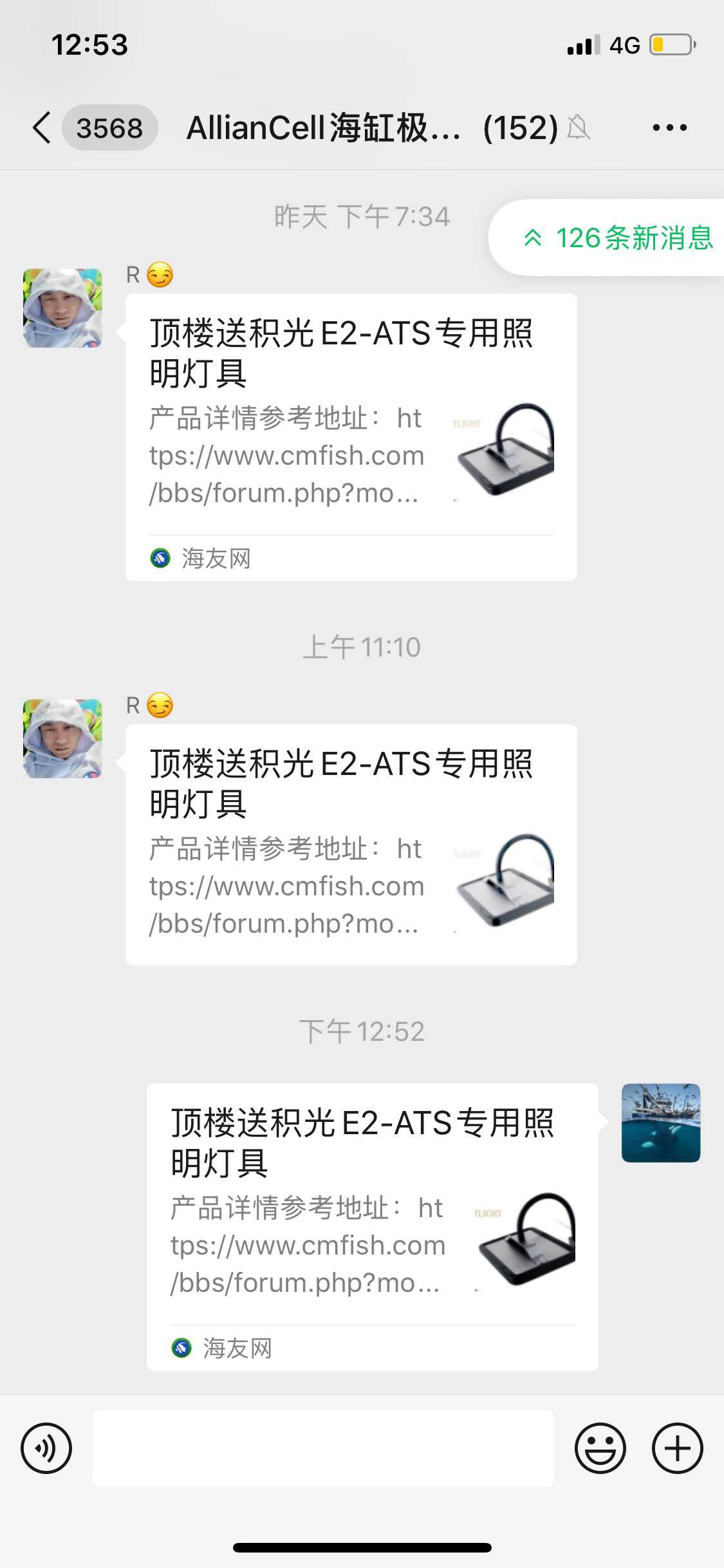This screenshot has height=1568, width=724.
Task: Jump to the 126 new messages
Action: [619, 238]
